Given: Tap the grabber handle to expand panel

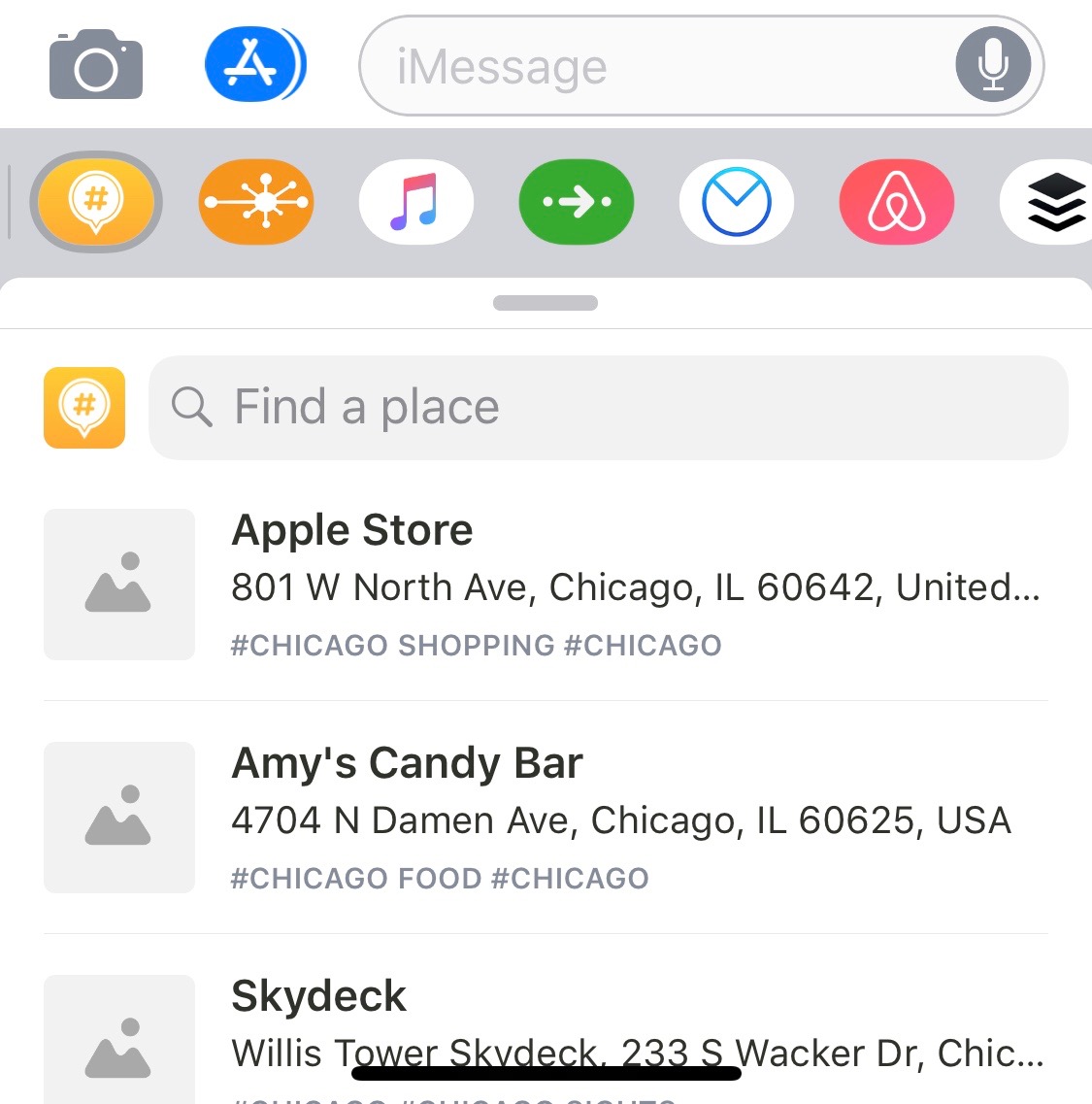Looking at the screenshot, I should 546,303.
